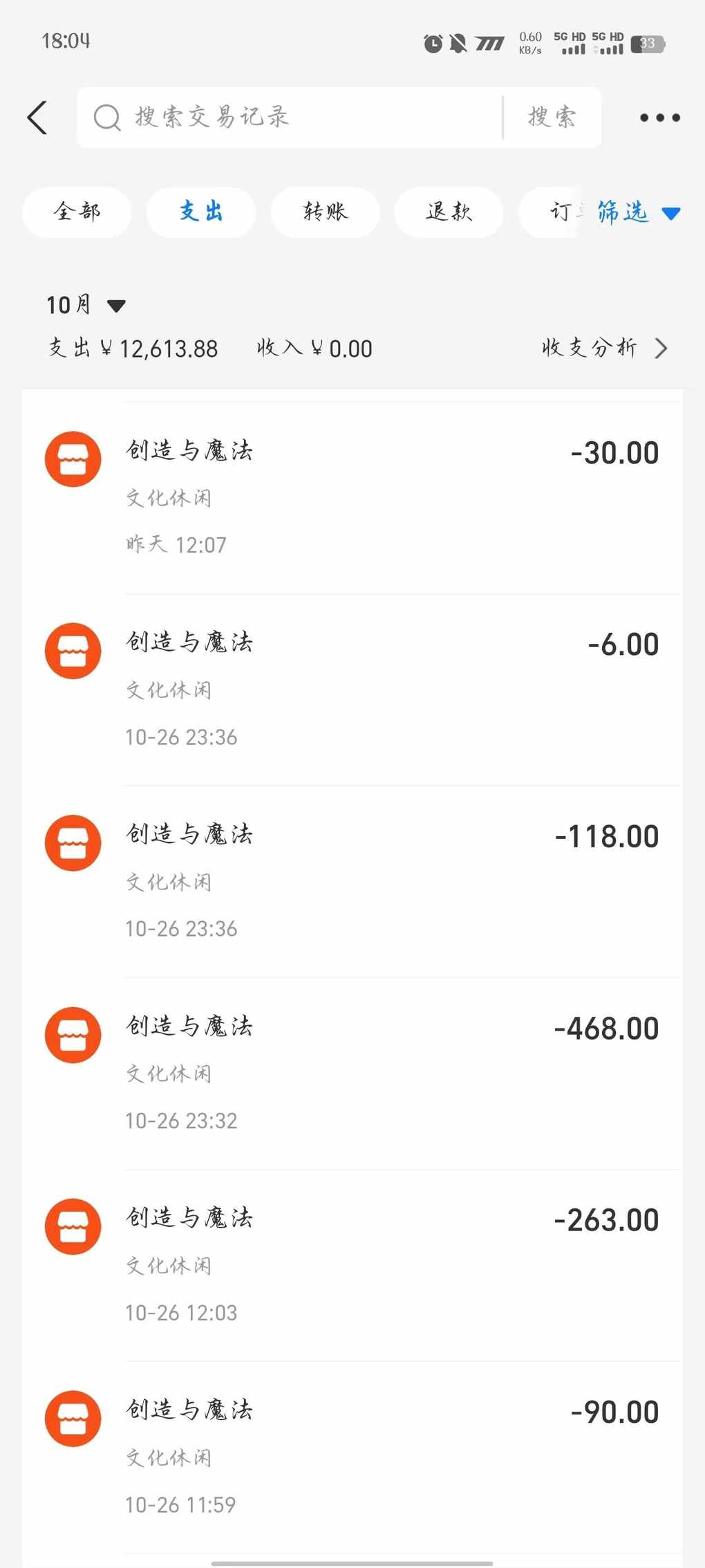This screenshot has height=1568, width=705.
Task: Switch to the 全部 filter chip
Action: click(x=77, y=212)
